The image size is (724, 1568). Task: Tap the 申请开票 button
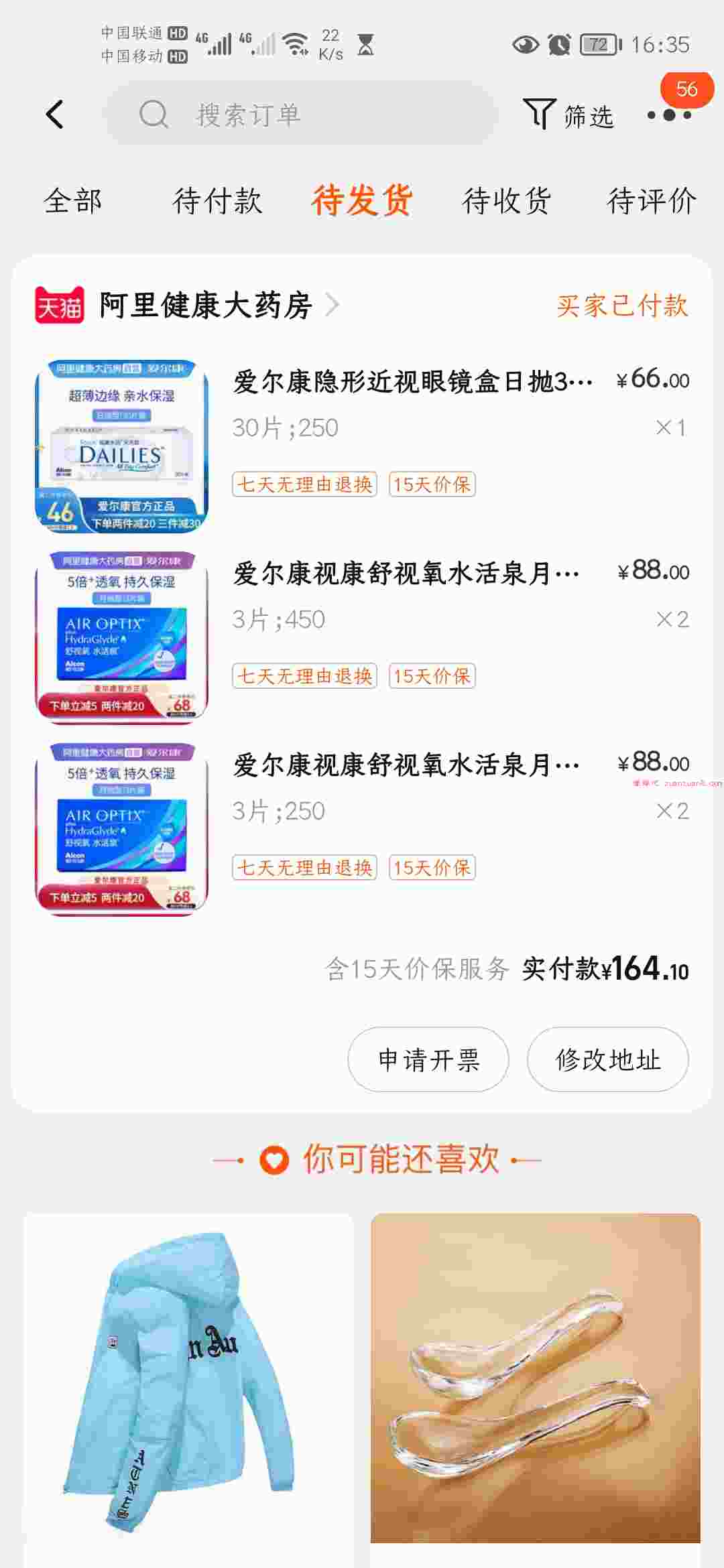pyautogui.click(x=428, y=1059)
